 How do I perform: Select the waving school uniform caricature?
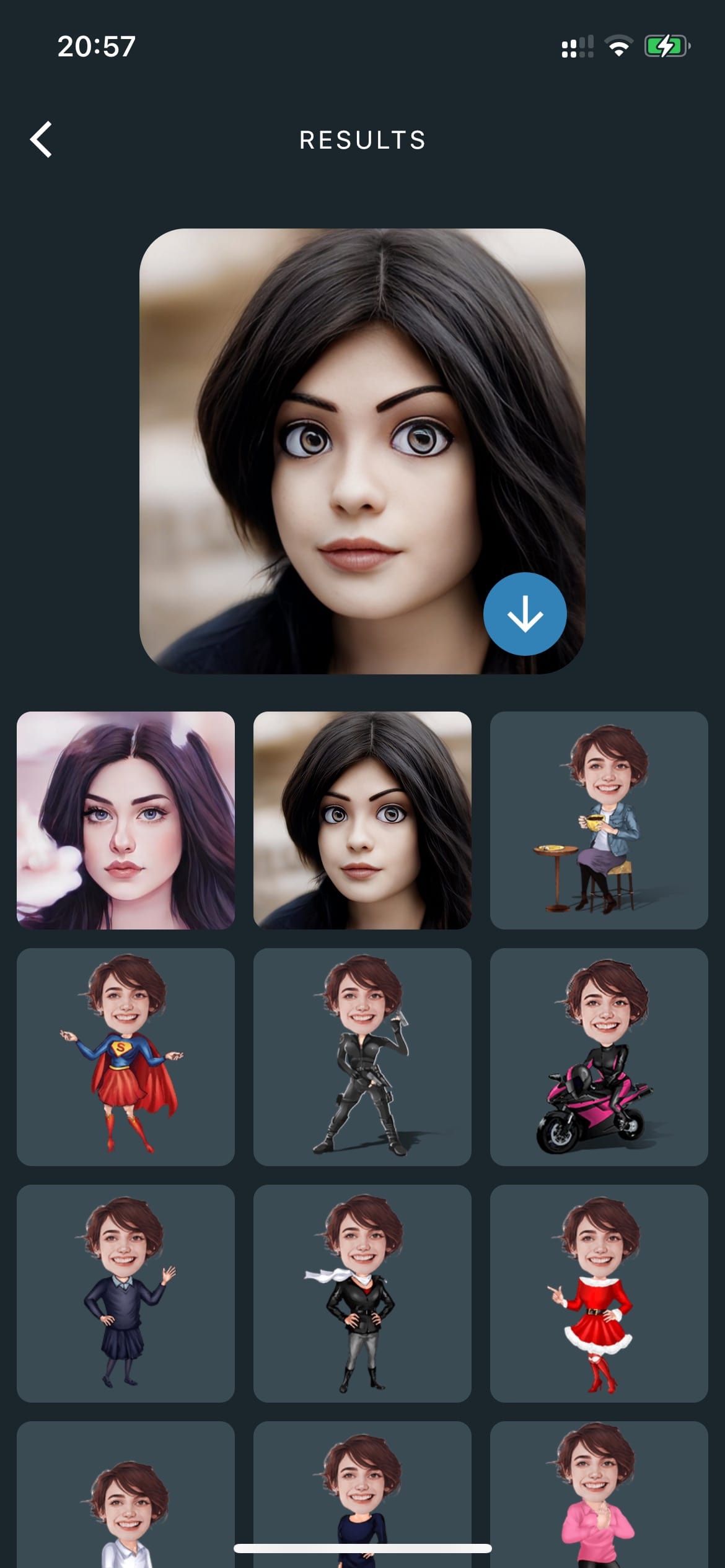126,1293
